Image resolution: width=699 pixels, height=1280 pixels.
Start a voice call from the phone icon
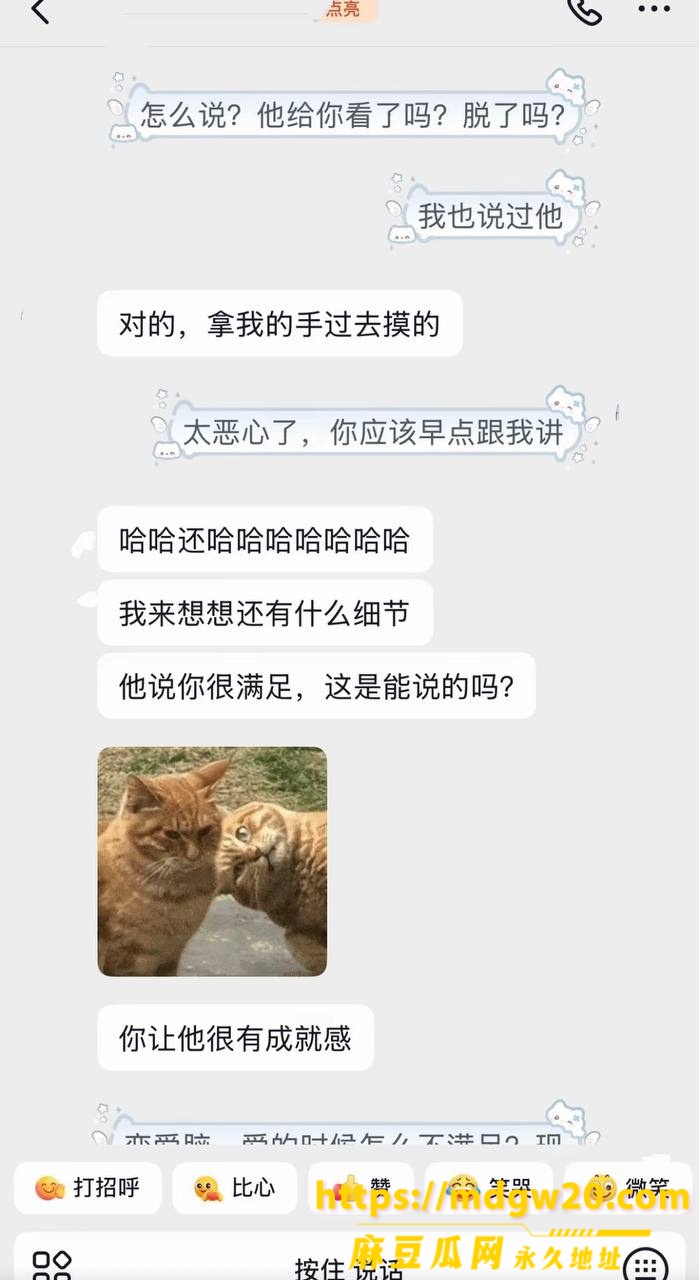coord(585,10)
